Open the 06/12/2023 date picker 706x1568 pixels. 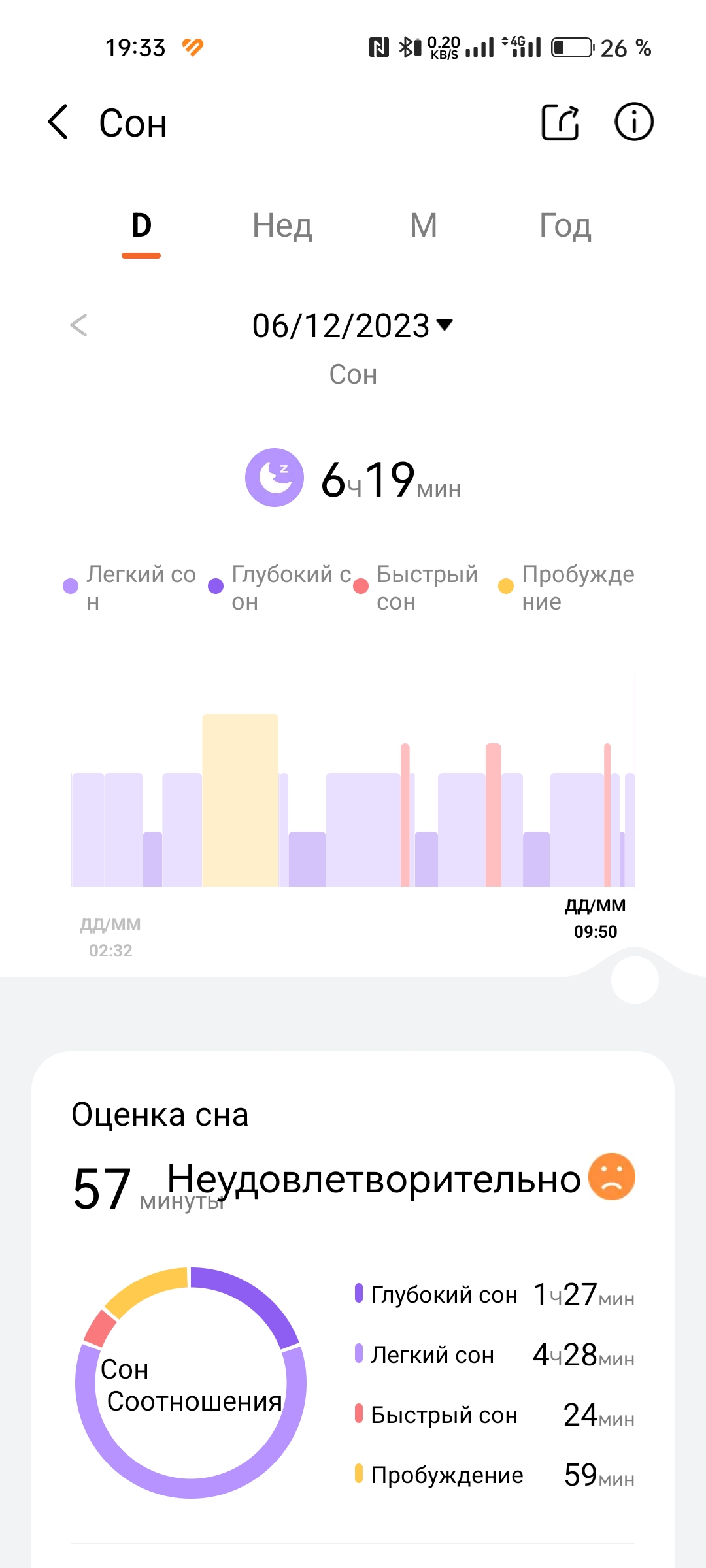tap(352, 325)
